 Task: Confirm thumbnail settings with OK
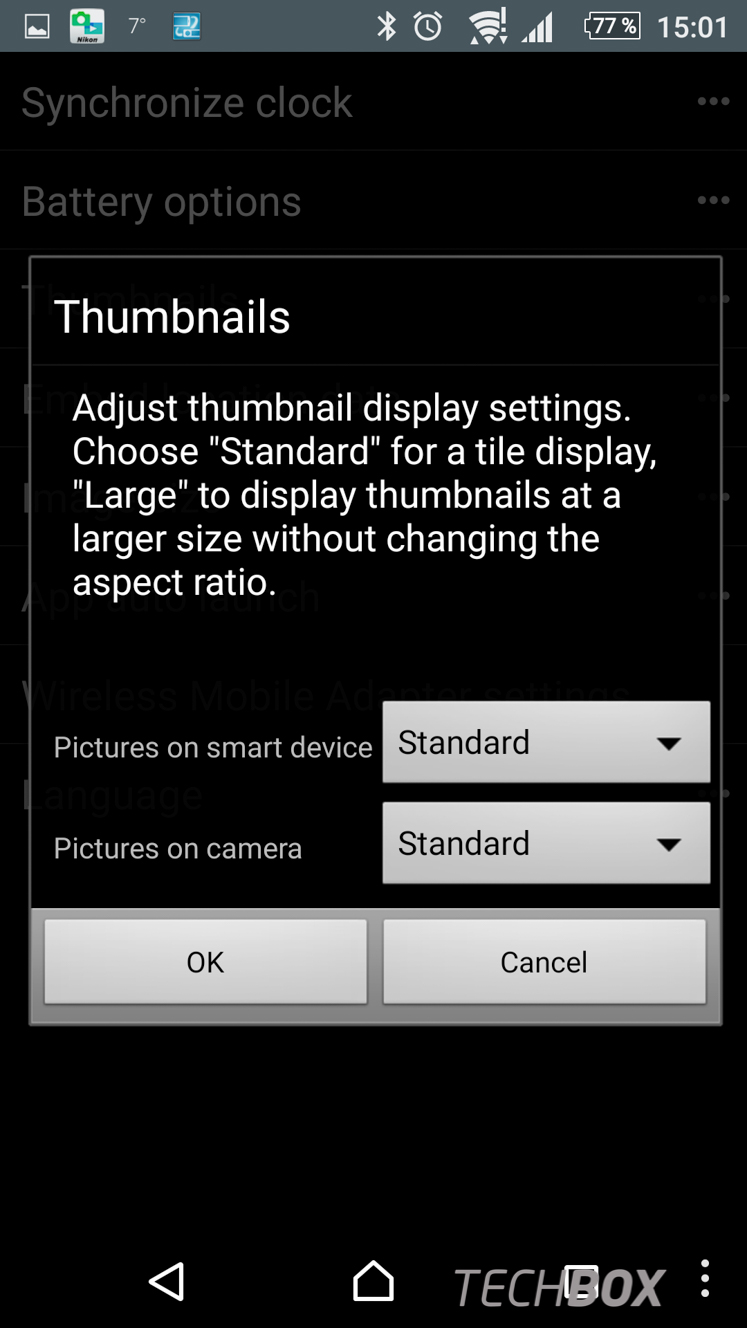click(x=206, y=961)
